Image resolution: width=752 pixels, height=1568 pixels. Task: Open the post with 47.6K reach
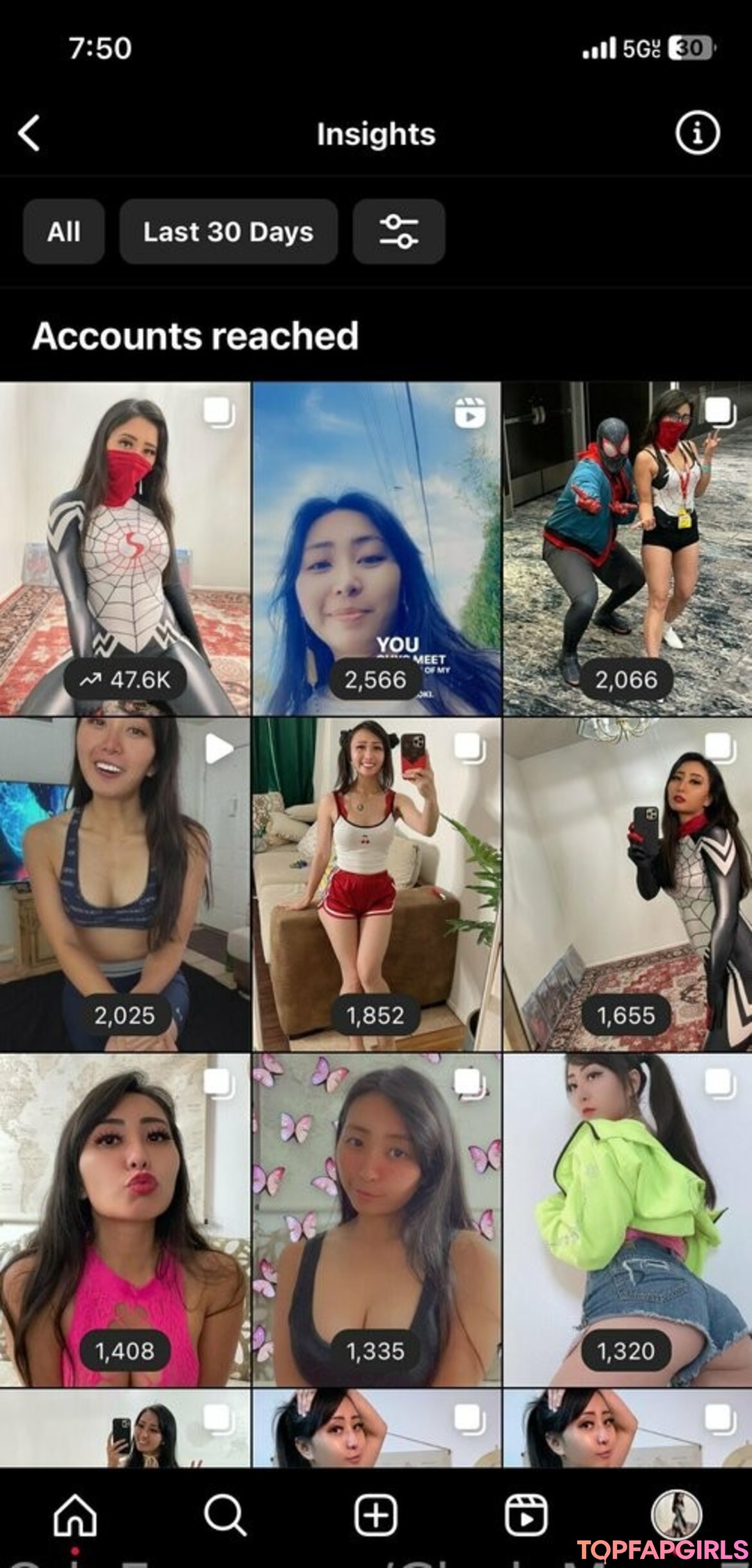[x=125, y=548]
